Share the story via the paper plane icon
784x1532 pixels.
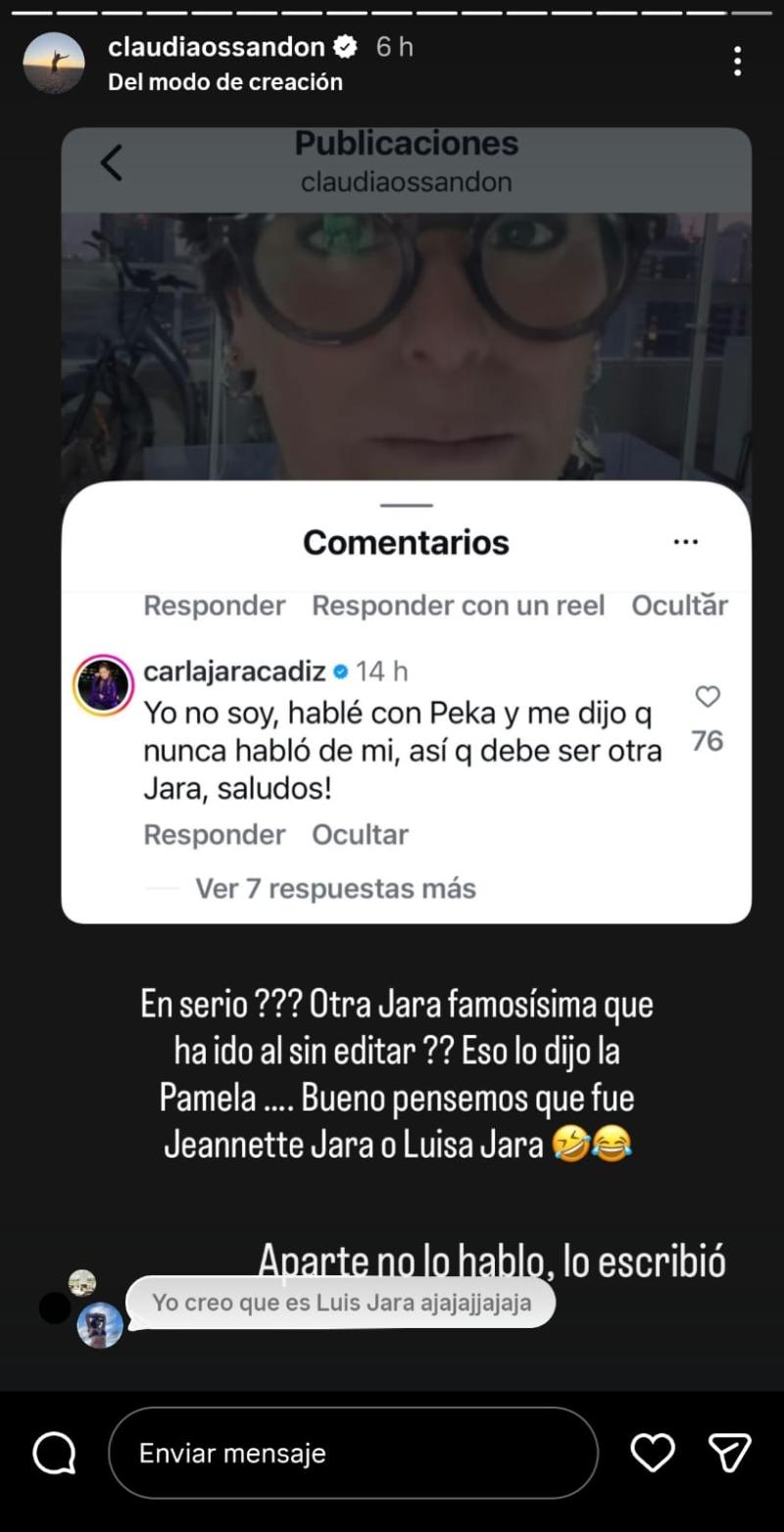729,1453
